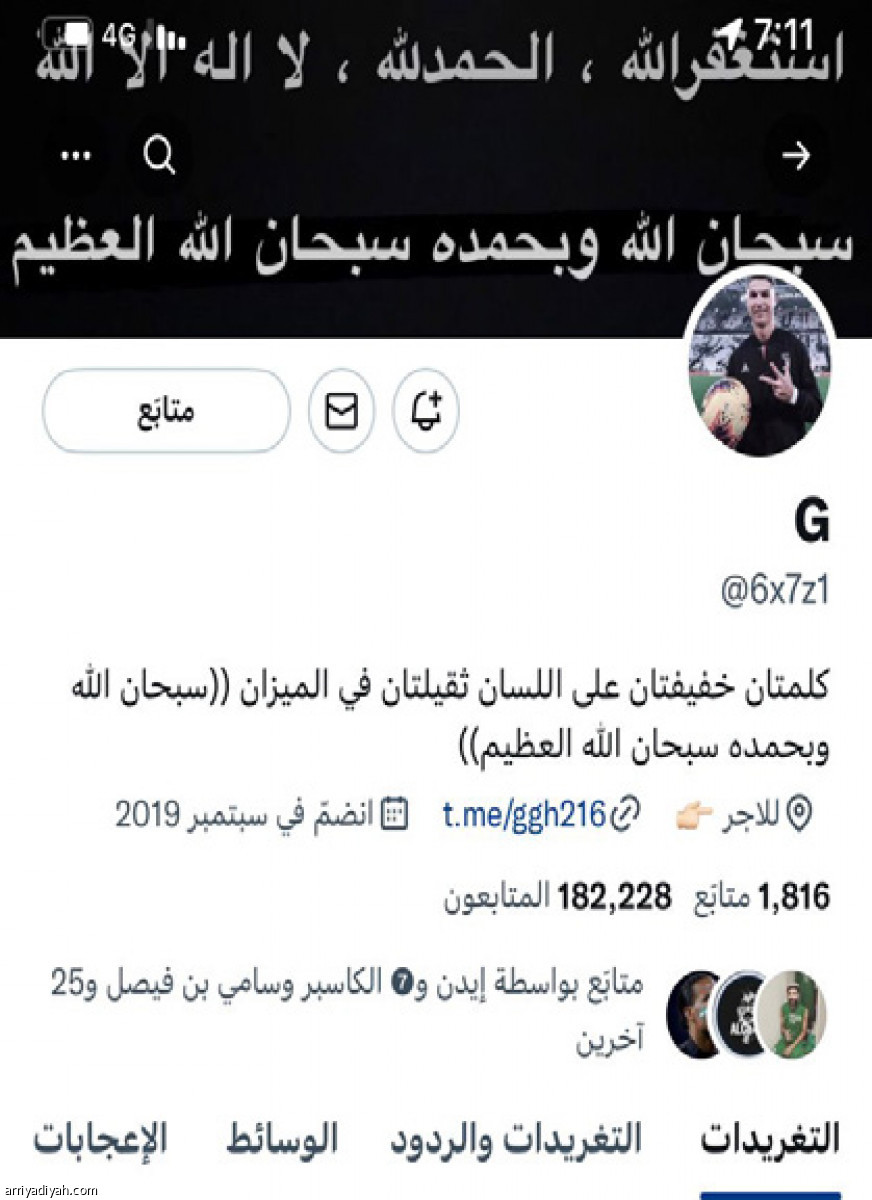Screen dimensions: 872x1200
Task: View the 182,228 followers list
Action: tap(560, 897)
